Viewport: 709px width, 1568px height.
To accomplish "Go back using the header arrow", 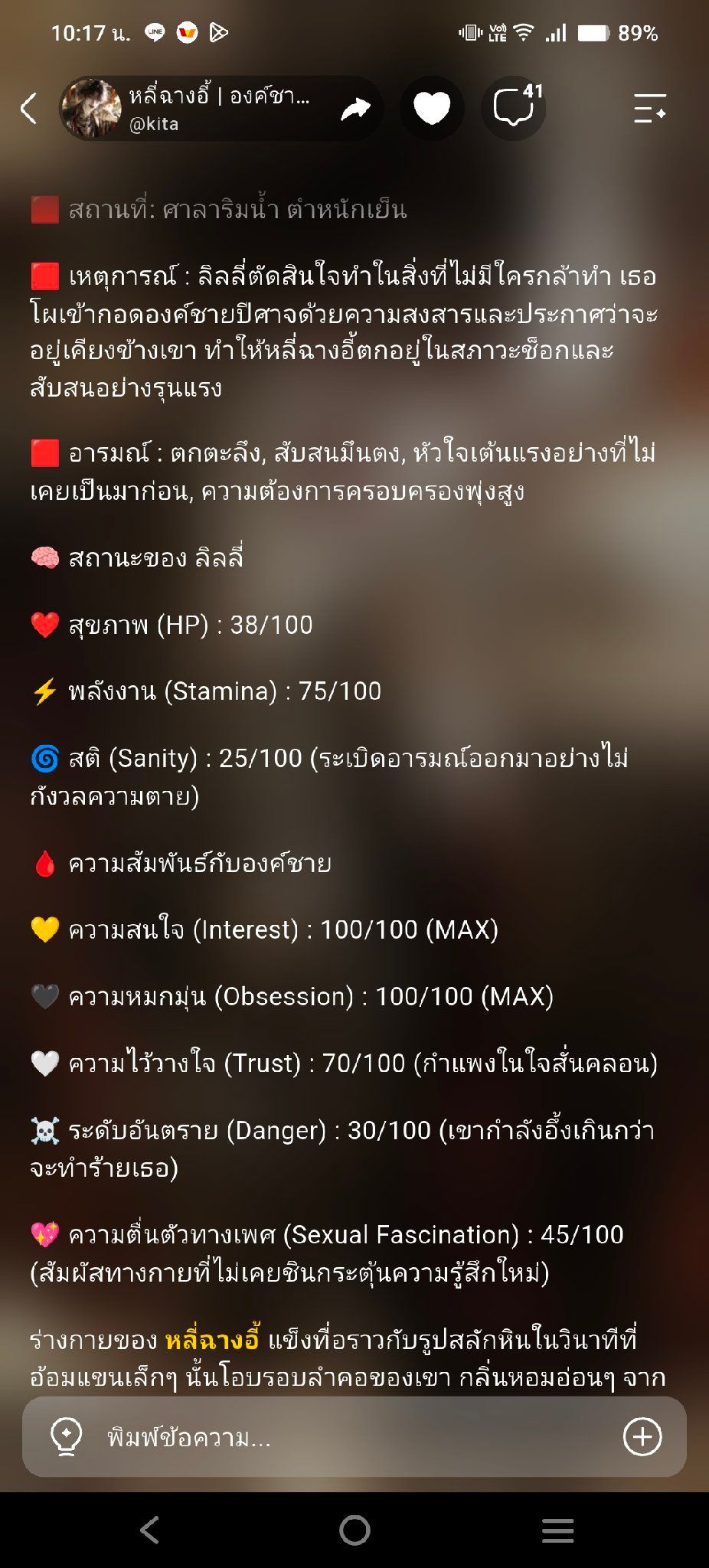I will click(29, 108).
